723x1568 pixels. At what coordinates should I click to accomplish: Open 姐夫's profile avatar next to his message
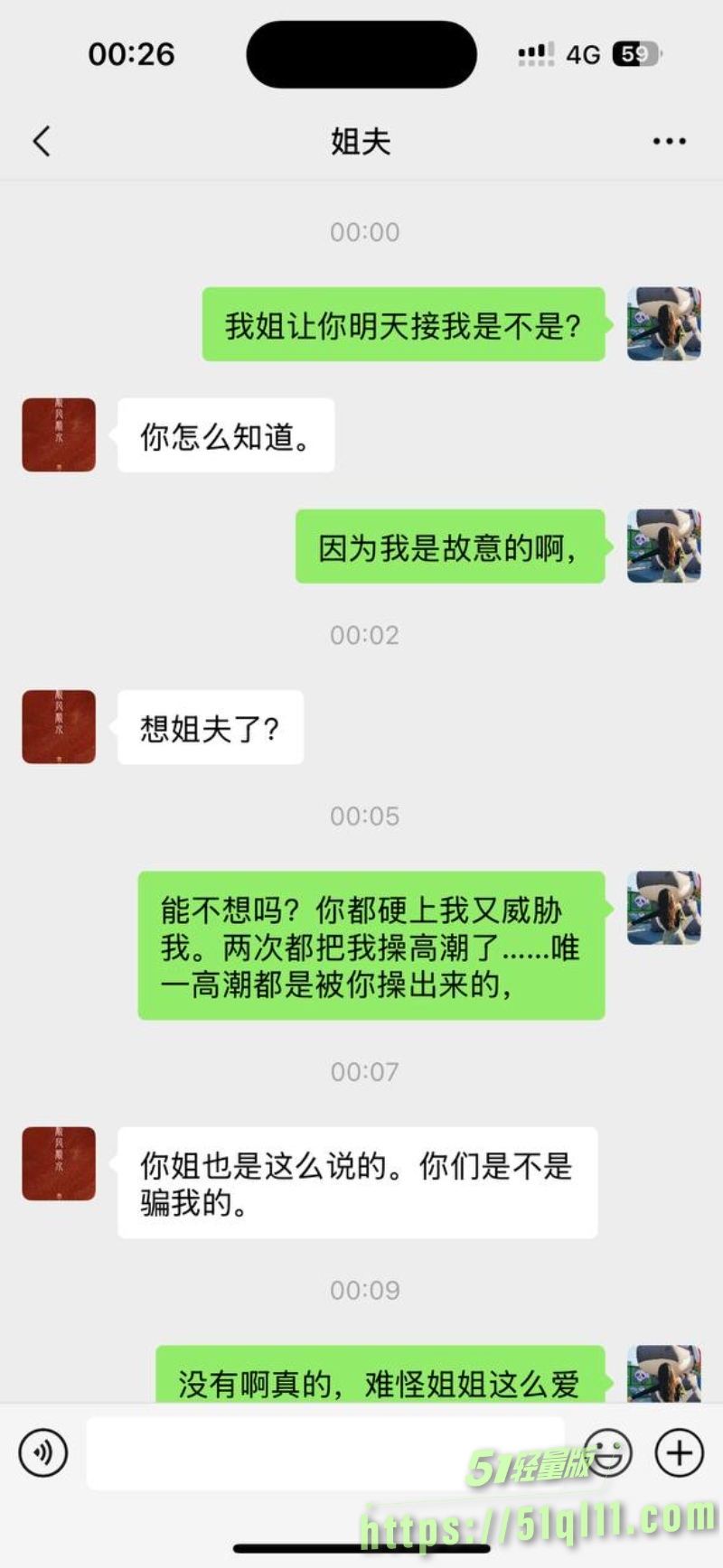(x=58, y=435)
